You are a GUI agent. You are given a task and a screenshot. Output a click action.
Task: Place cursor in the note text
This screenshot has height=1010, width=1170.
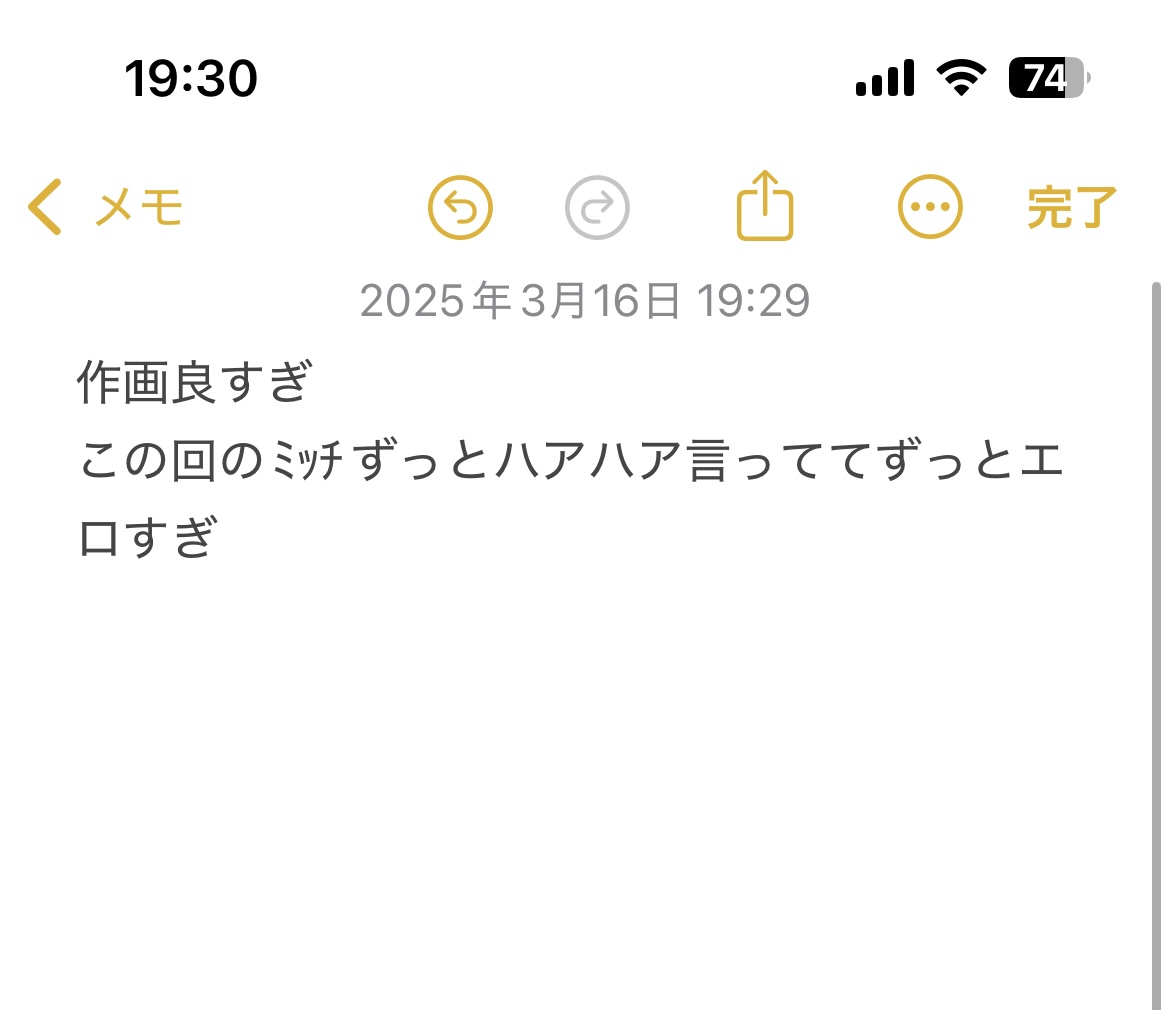570,465
